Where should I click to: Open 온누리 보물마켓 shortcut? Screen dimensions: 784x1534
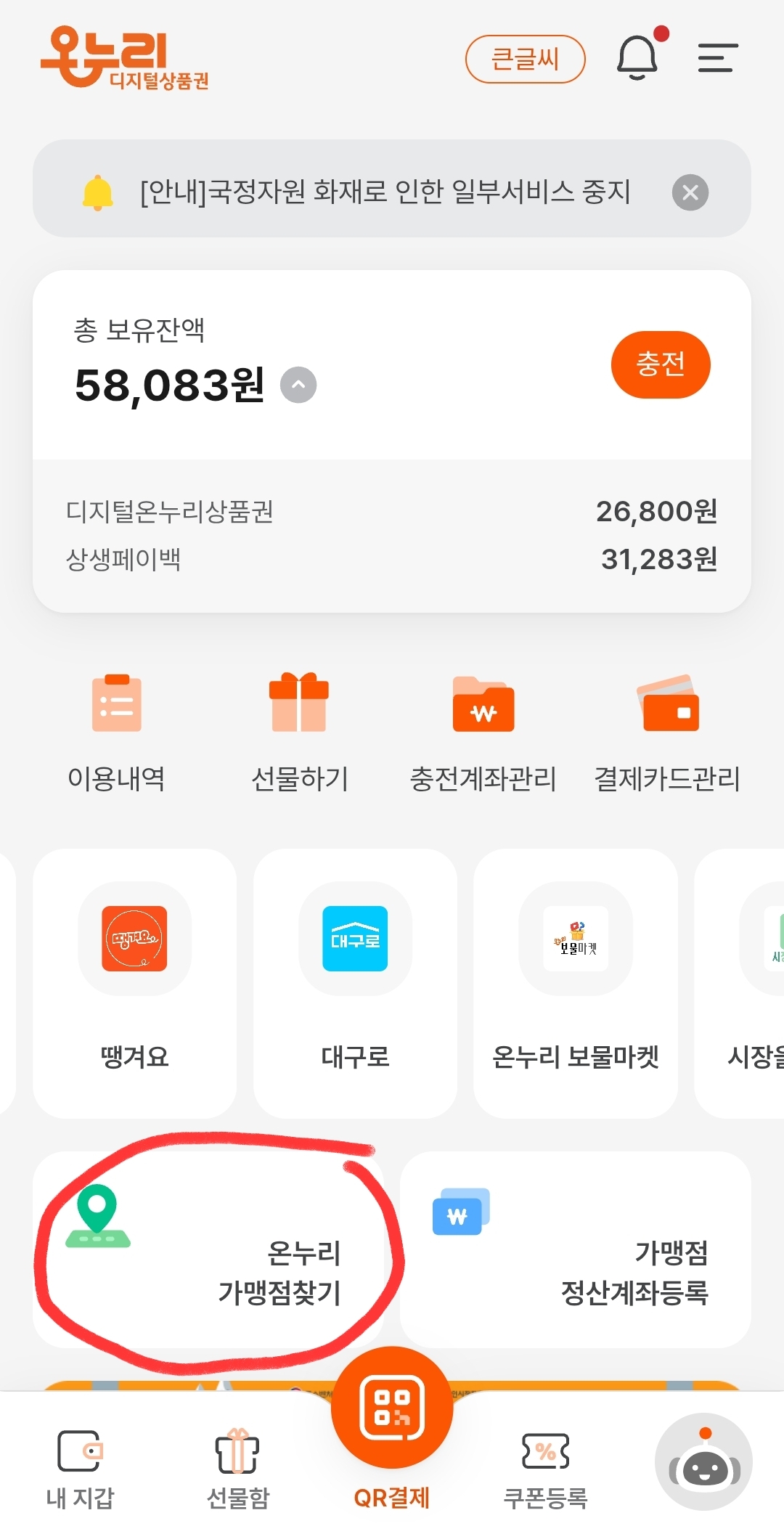[x=574, y=940]
